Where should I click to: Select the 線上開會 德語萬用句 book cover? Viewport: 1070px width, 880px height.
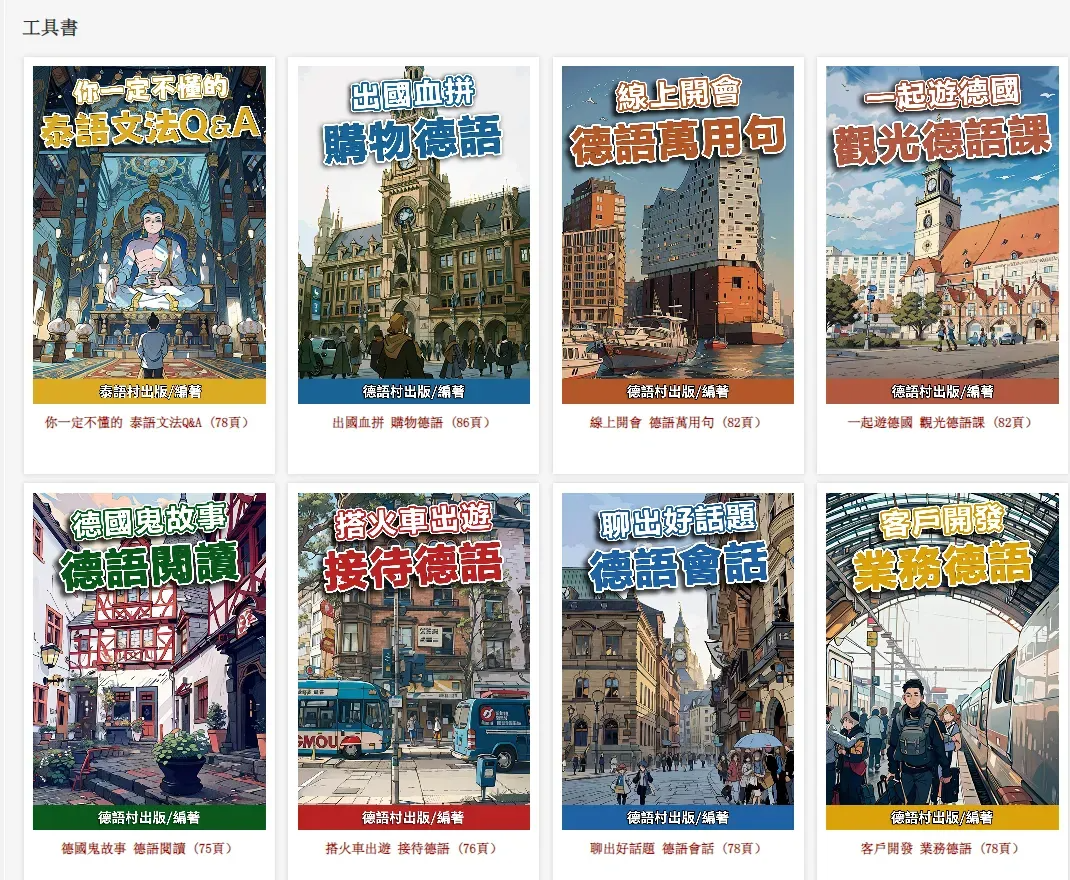point(678,235)
